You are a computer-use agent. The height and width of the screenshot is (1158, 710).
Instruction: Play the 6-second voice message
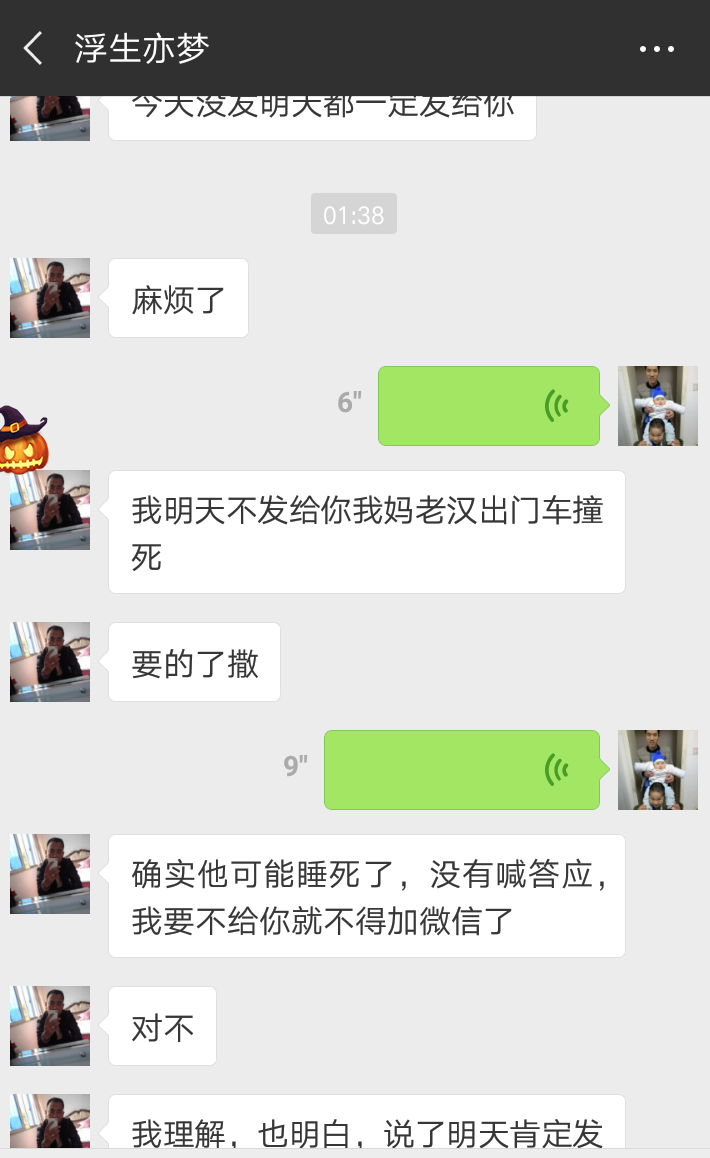pyautogui.click(x=489, y=405)
